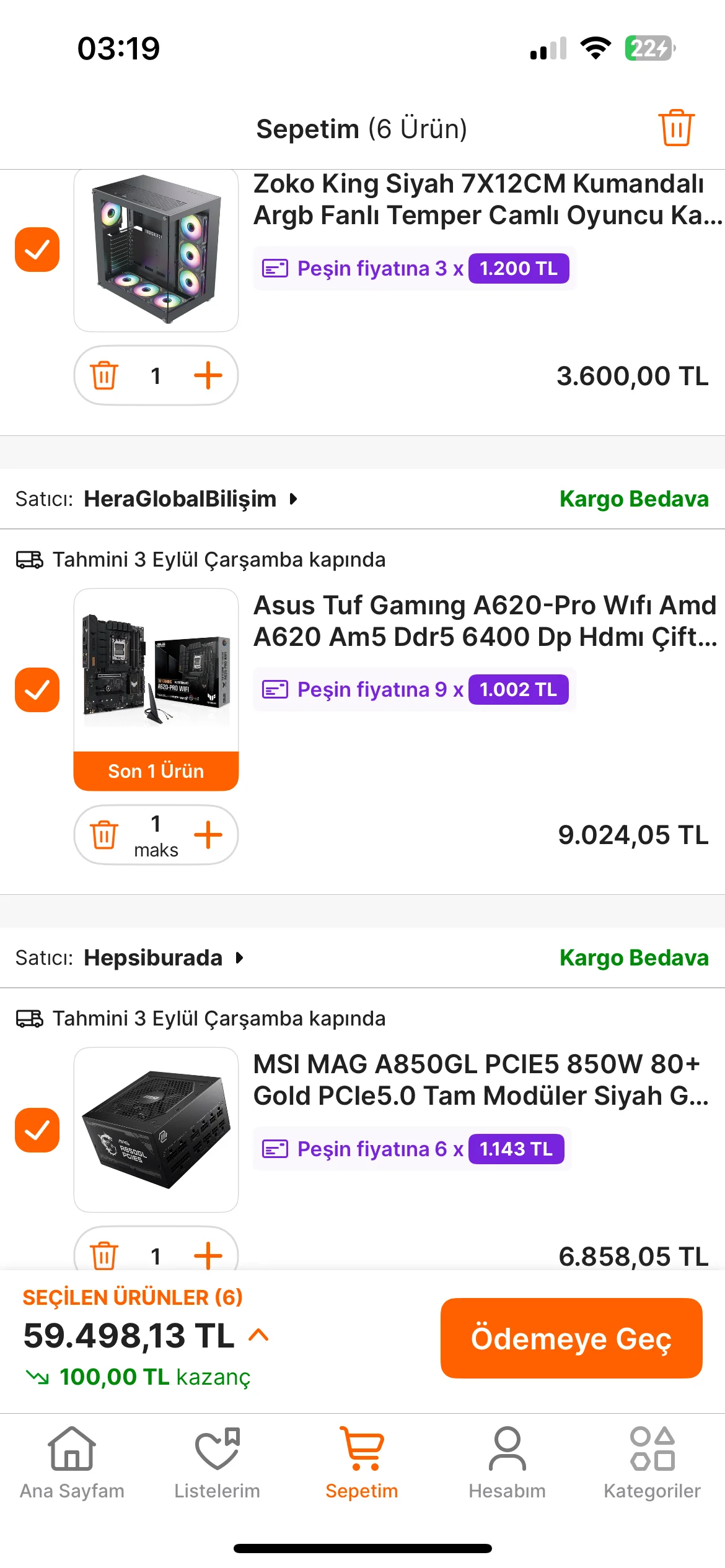Open the Zoko King case product image

[x=156, y=250]
